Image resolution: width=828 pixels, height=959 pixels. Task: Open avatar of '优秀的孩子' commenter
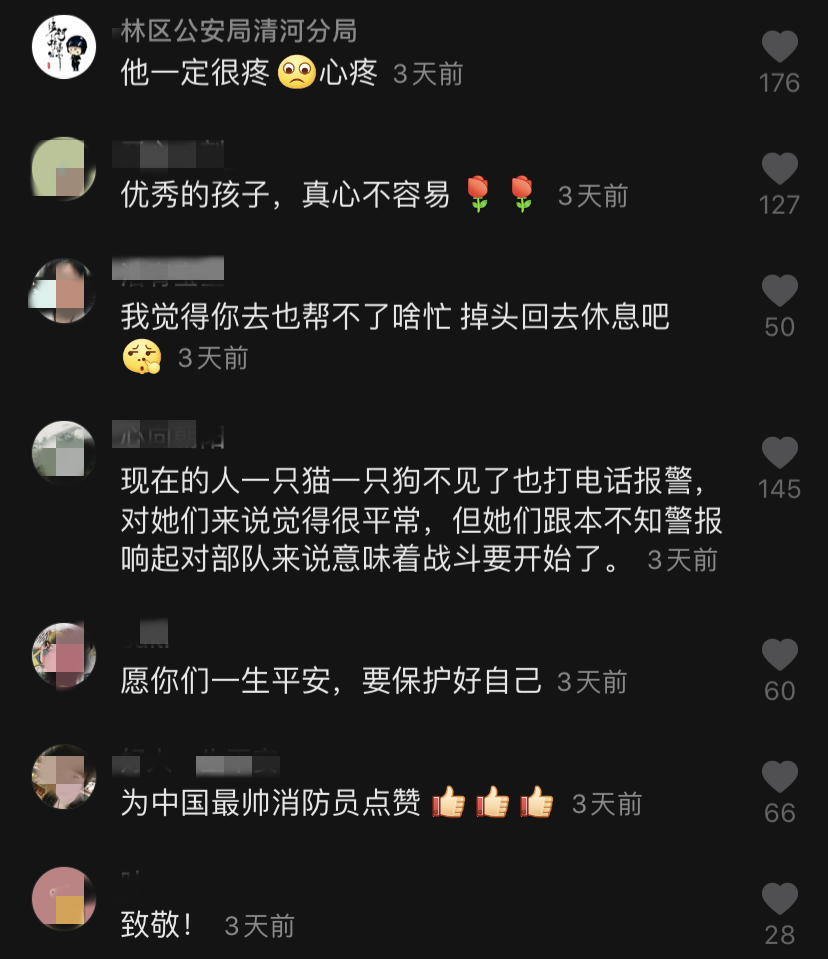(64, 169)
